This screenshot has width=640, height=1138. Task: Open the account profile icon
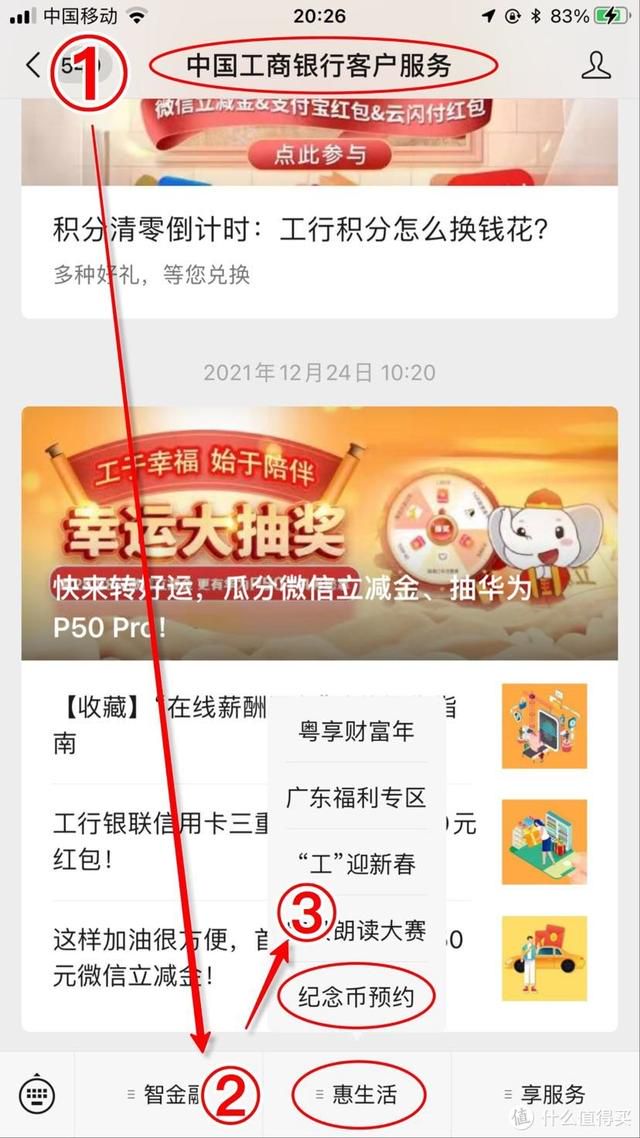[596, 65]
